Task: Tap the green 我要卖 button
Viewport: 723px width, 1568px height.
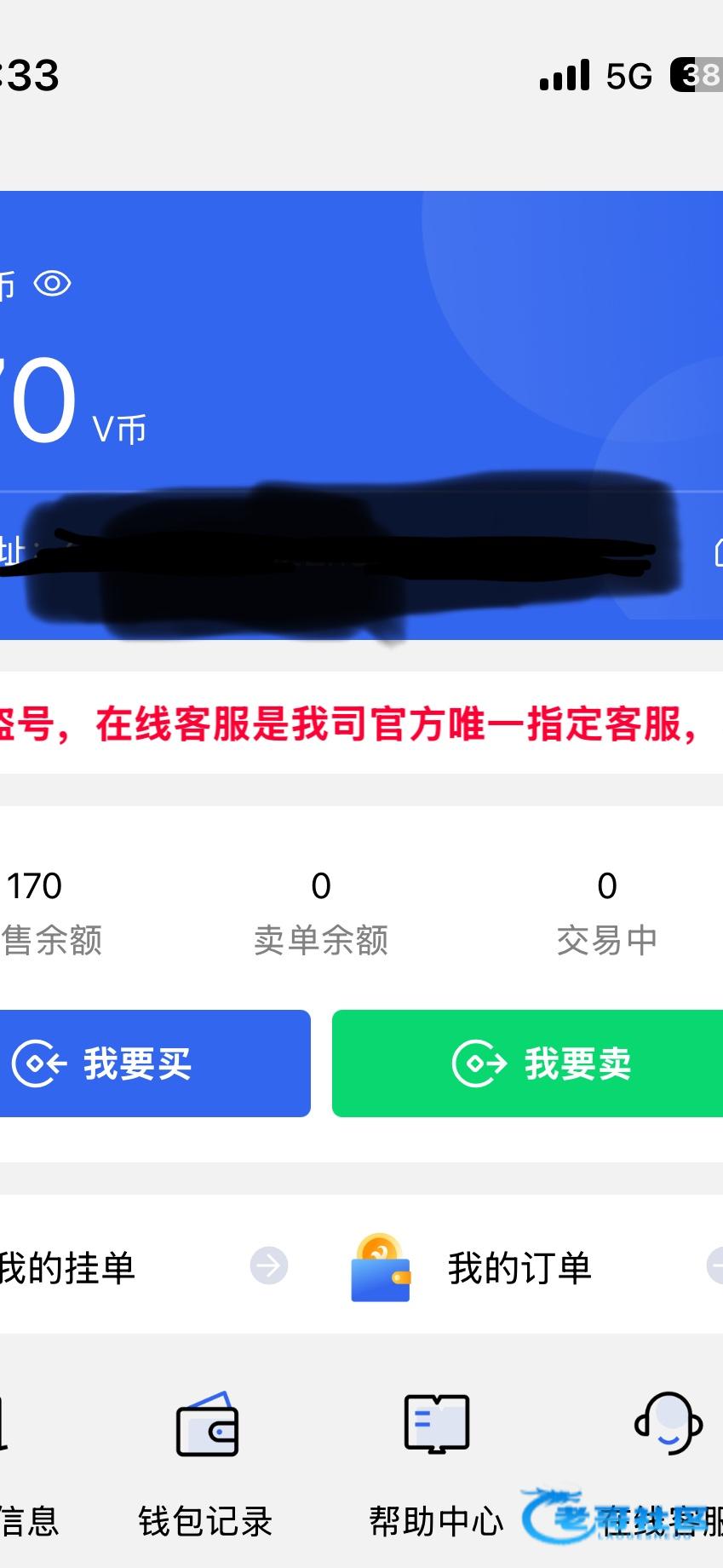Action: point(528,1063)
